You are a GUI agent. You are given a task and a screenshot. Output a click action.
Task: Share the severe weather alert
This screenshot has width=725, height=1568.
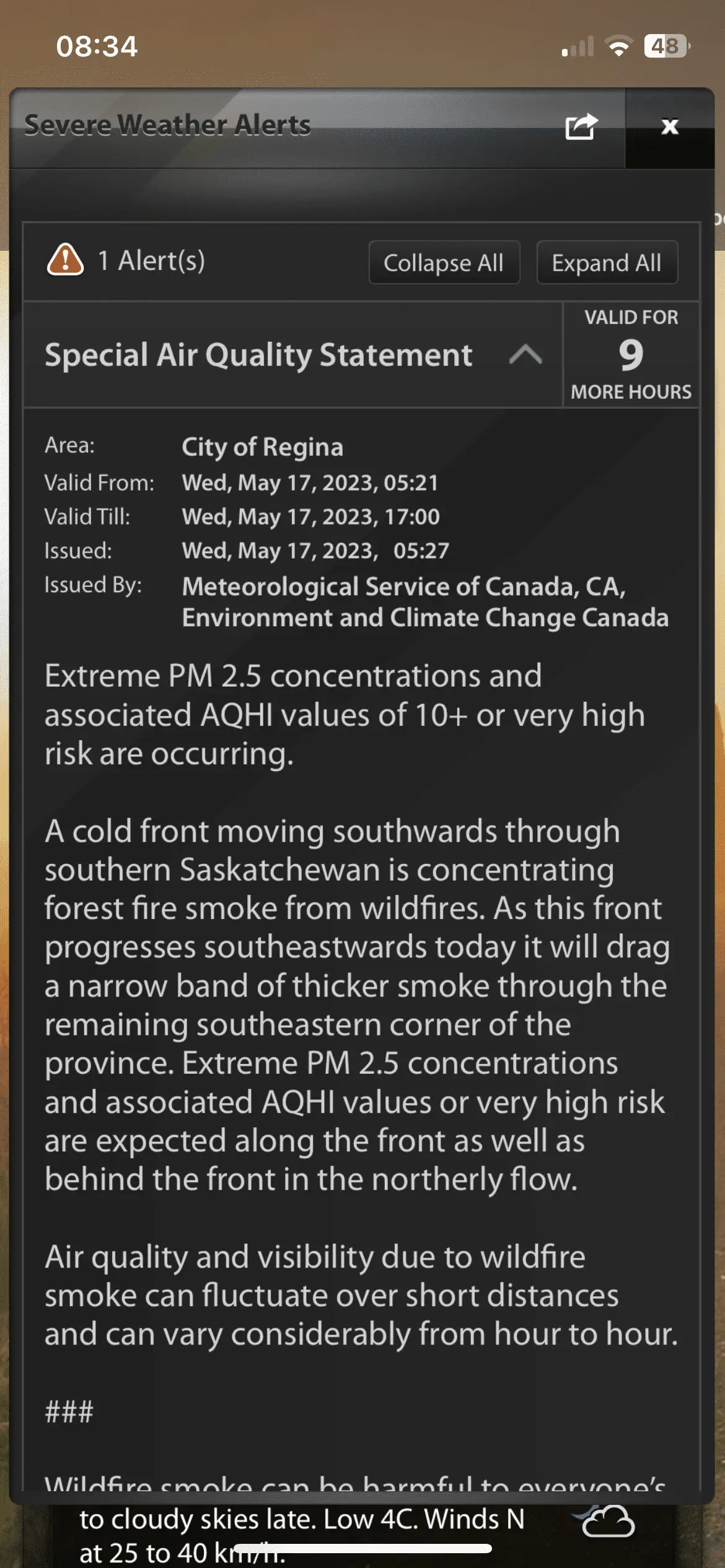pyautogui.click(x=581, y=126)
